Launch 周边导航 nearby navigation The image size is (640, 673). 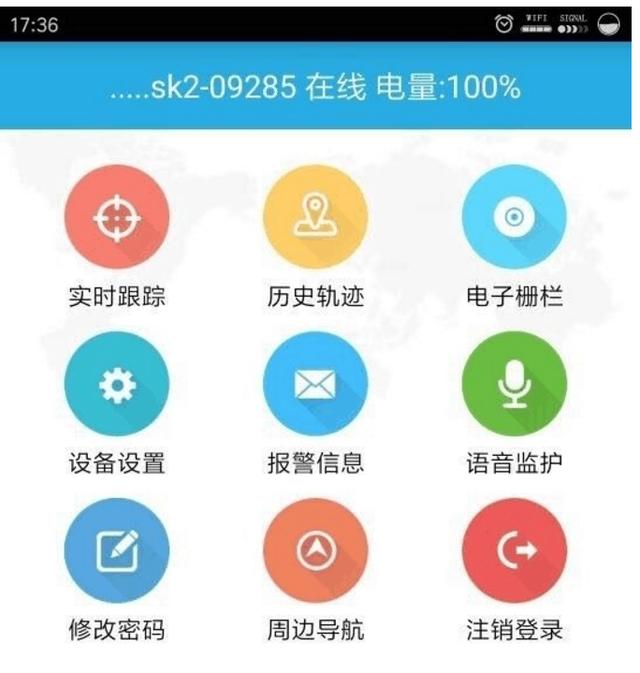(x=316, y=552)
